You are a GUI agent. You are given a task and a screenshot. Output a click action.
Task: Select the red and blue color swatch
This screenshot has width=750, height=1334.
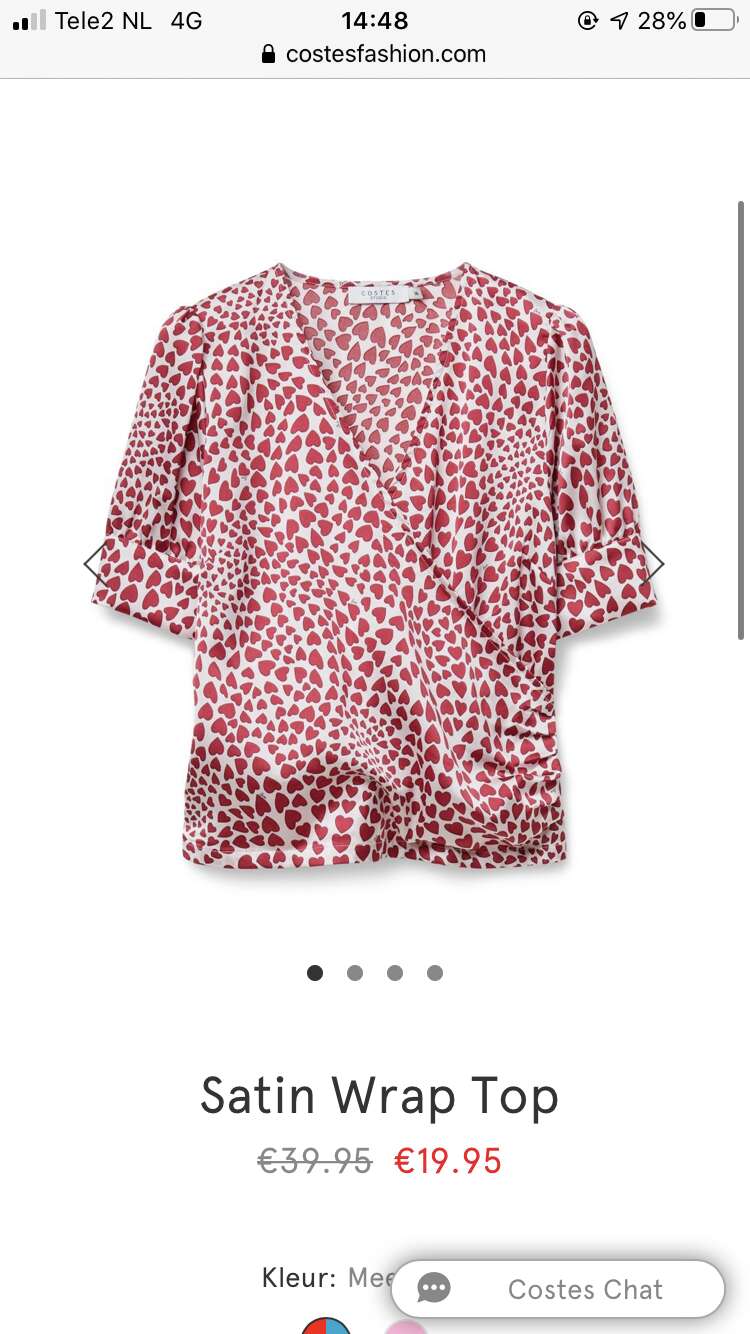[327, 1326]
